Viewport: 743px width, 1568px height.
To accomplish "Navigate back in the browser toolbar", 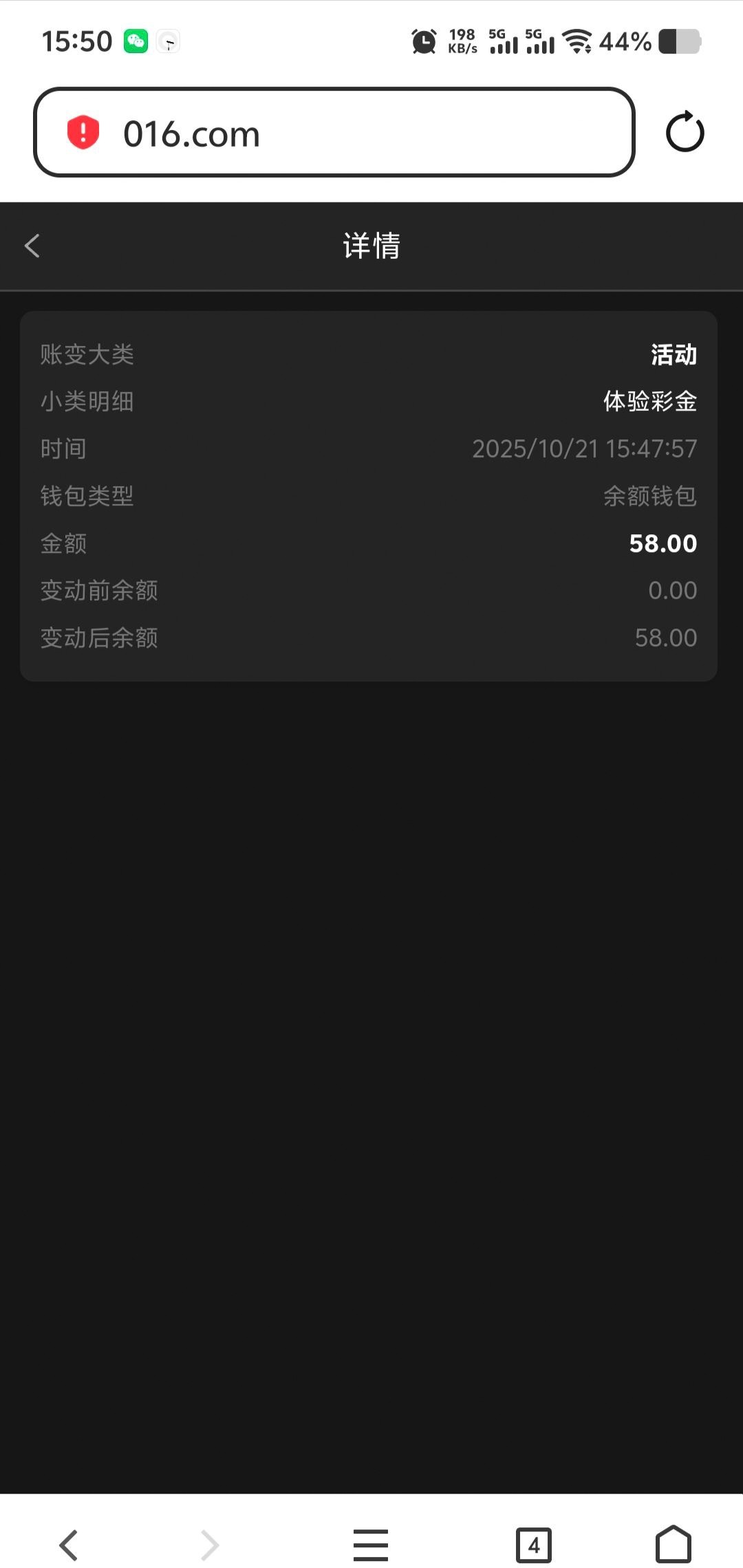I will click(x=69, y=1545).
